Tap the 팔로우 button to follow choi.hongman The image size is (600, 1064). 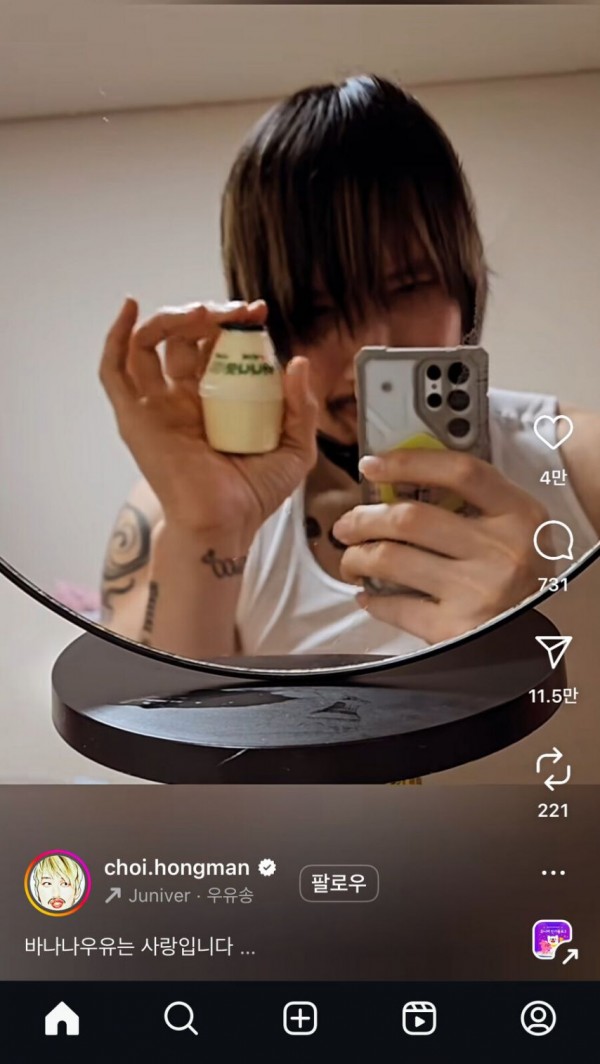pyautogui.click(x=339, y=884)
